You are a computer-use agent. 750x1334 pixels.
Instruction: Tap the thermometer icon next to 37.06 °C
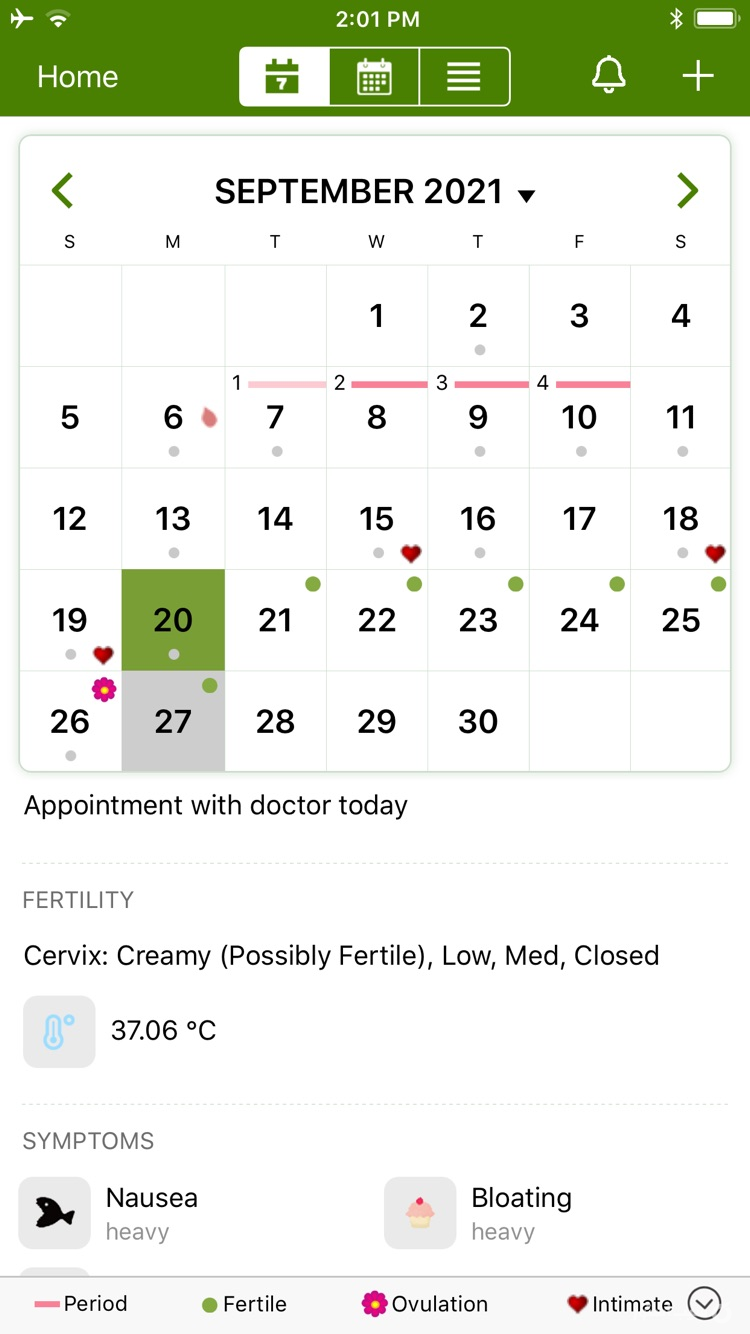point(59,1030)
